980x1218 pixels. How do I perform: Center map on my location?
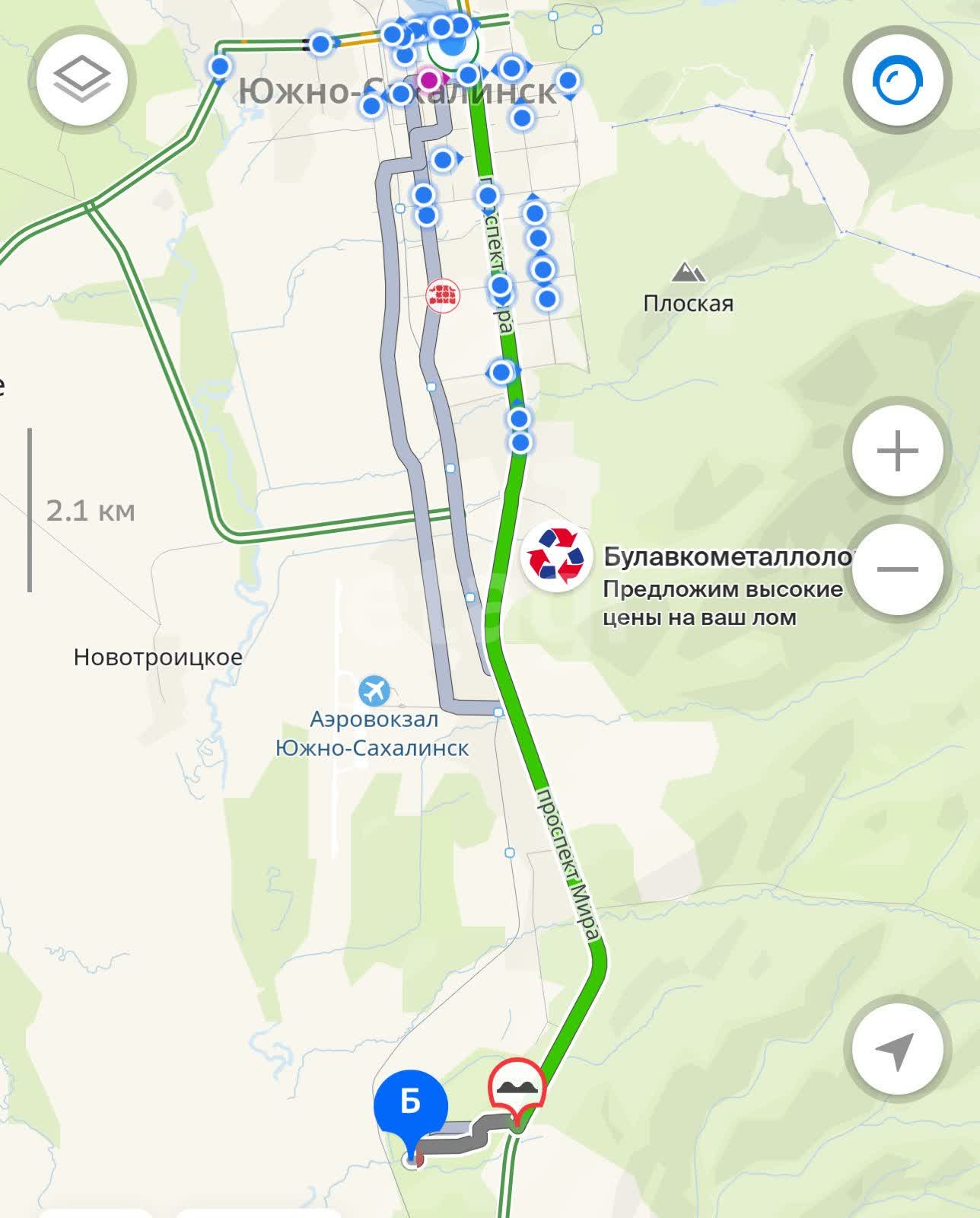(898, 1049)
